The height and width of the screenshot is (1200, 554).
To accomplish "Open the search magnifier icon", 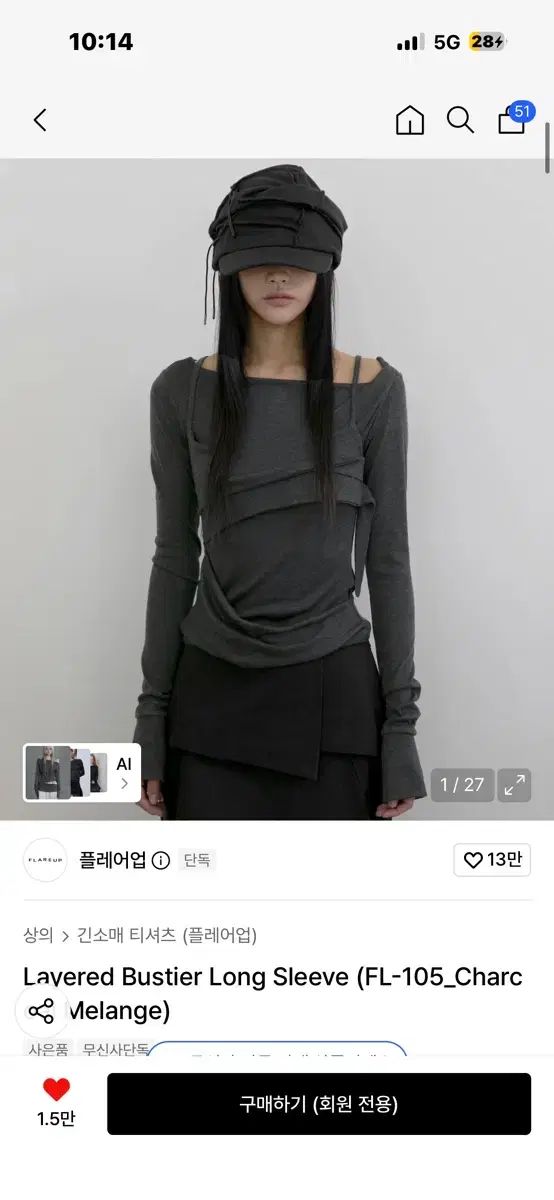I will click(x=460, y=121).
